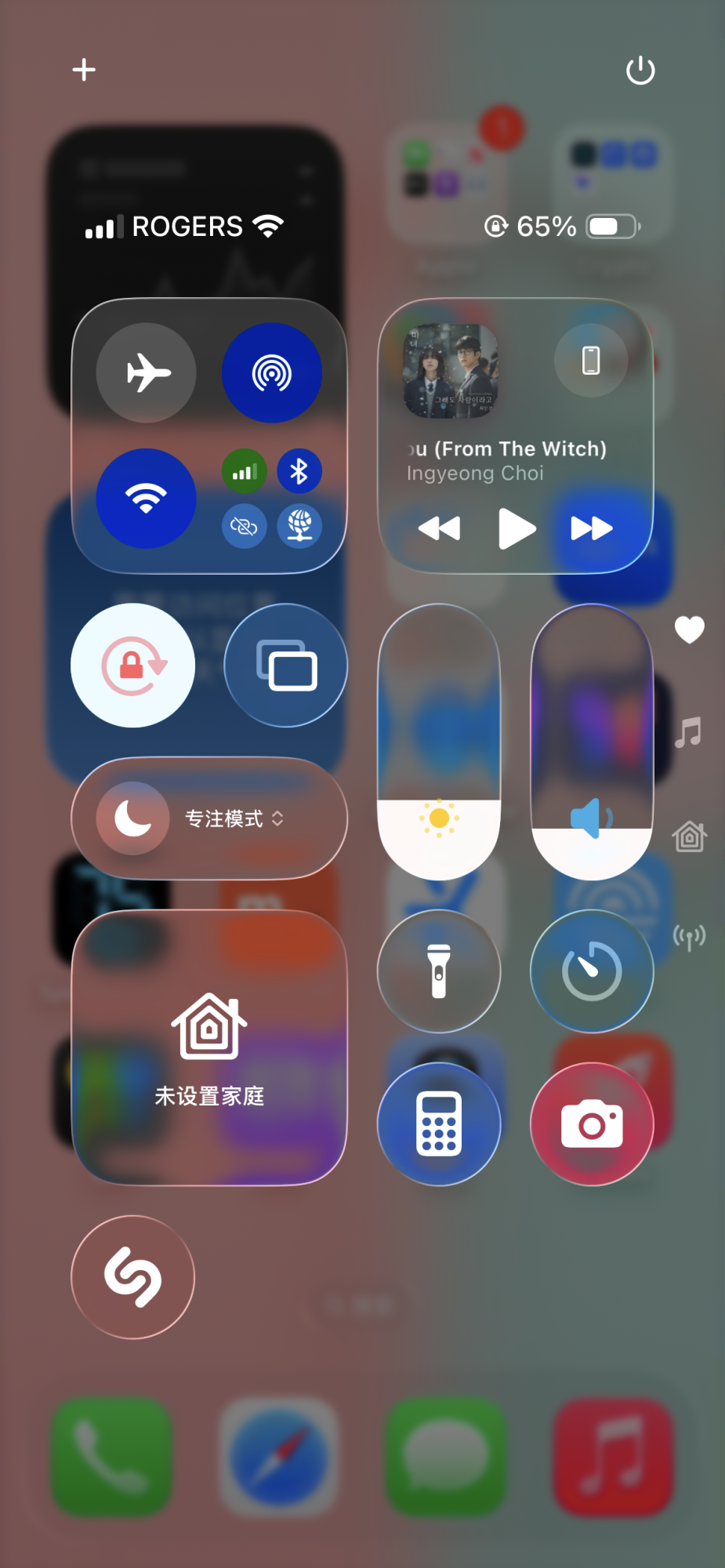
Task: Turn on the flashlight
Action: pyautogui.click(x=439, y=971)
